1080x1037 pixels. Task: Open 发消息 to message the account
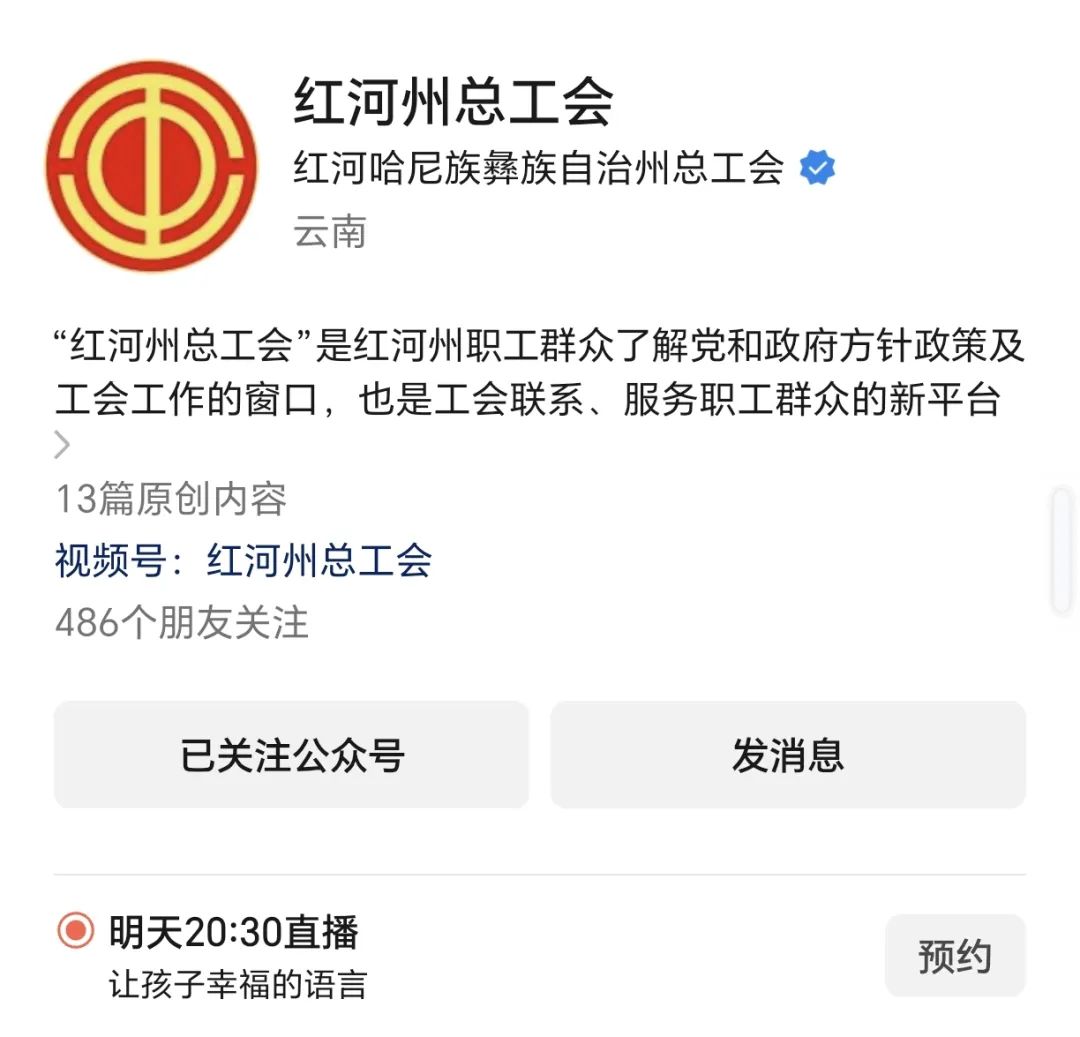pos(788,755)
